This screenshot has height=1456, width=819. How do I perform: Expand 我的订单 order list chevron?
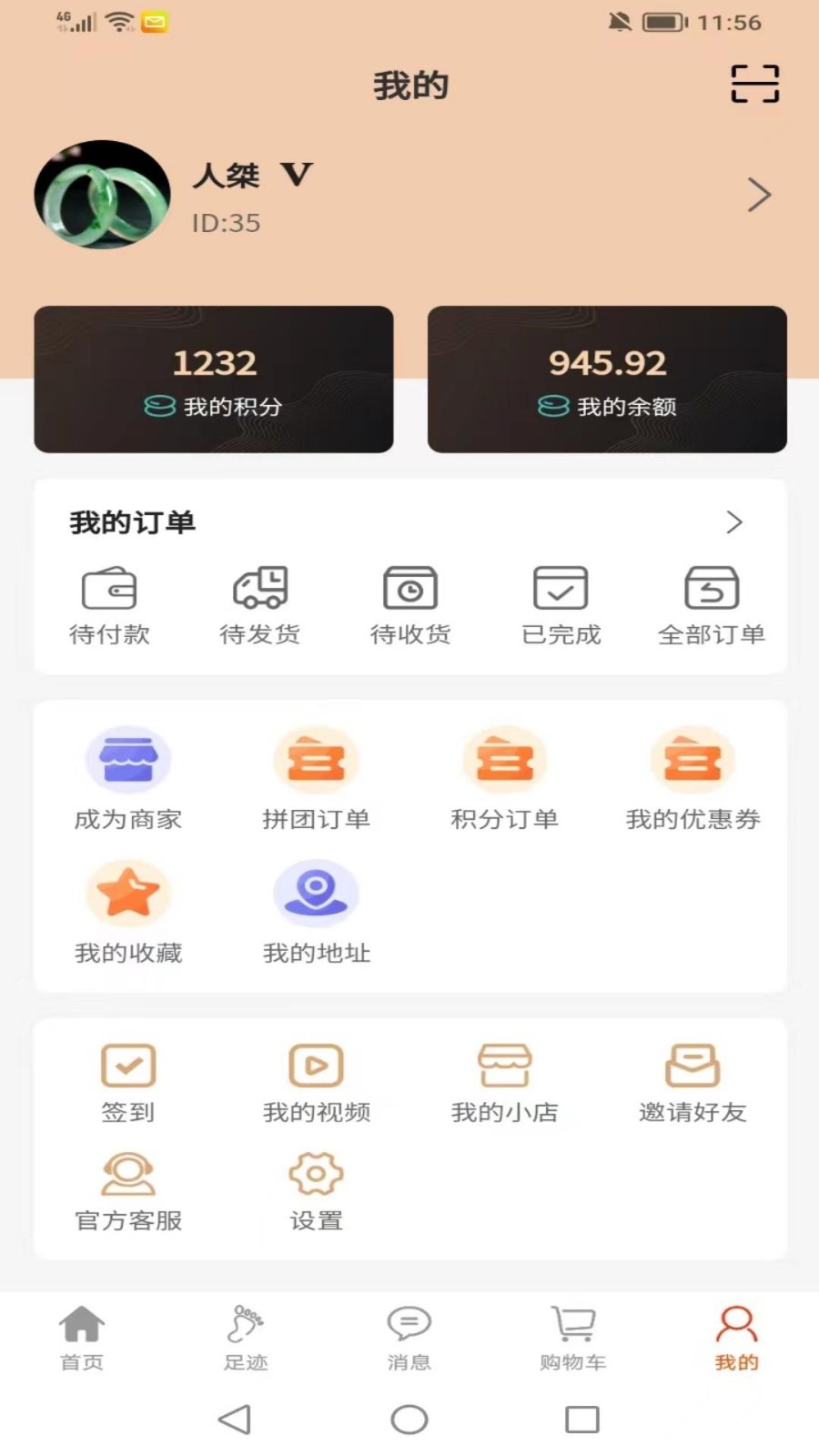[x=736, y=522]
